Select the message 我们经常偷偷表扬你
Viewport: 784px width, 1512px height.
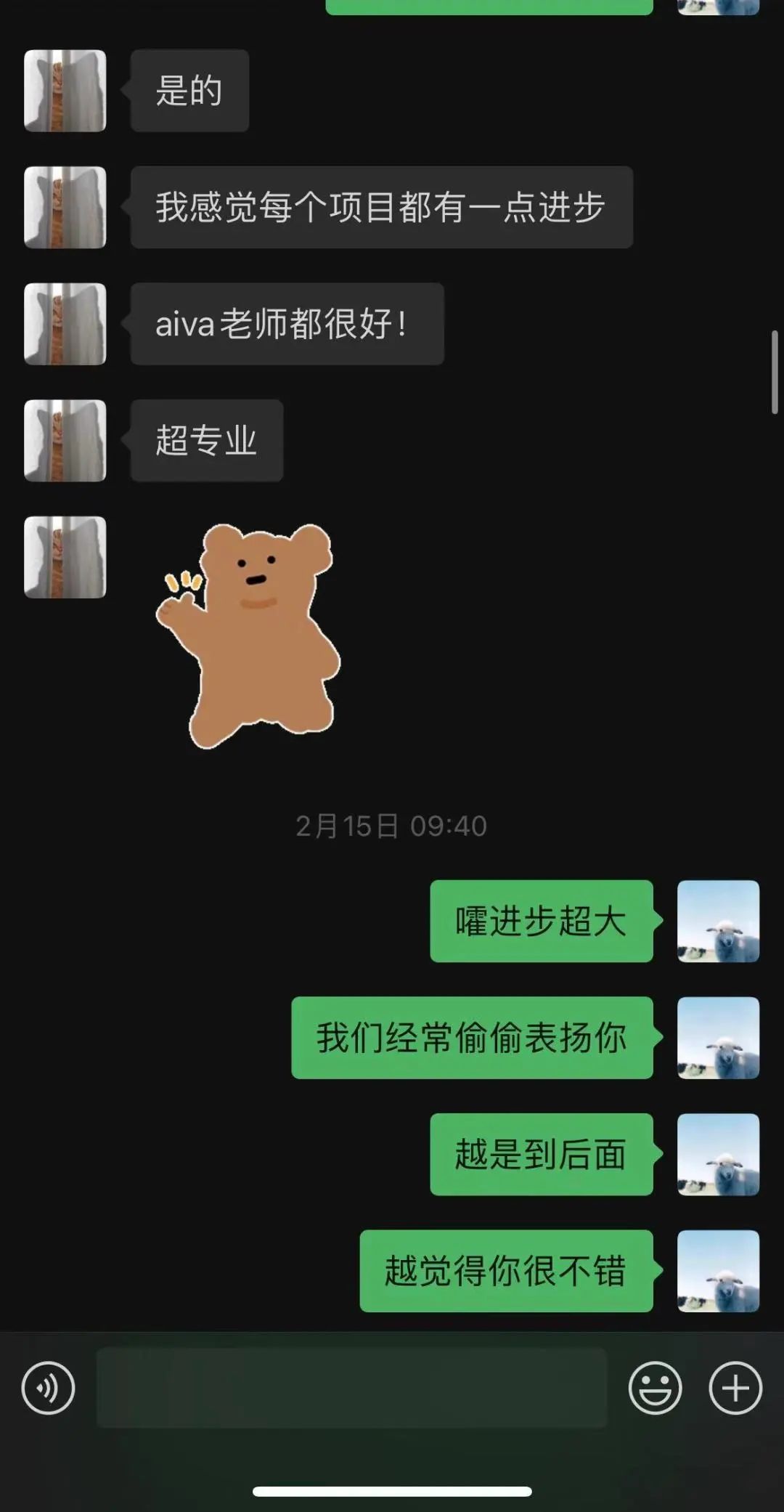[472, 1040]
